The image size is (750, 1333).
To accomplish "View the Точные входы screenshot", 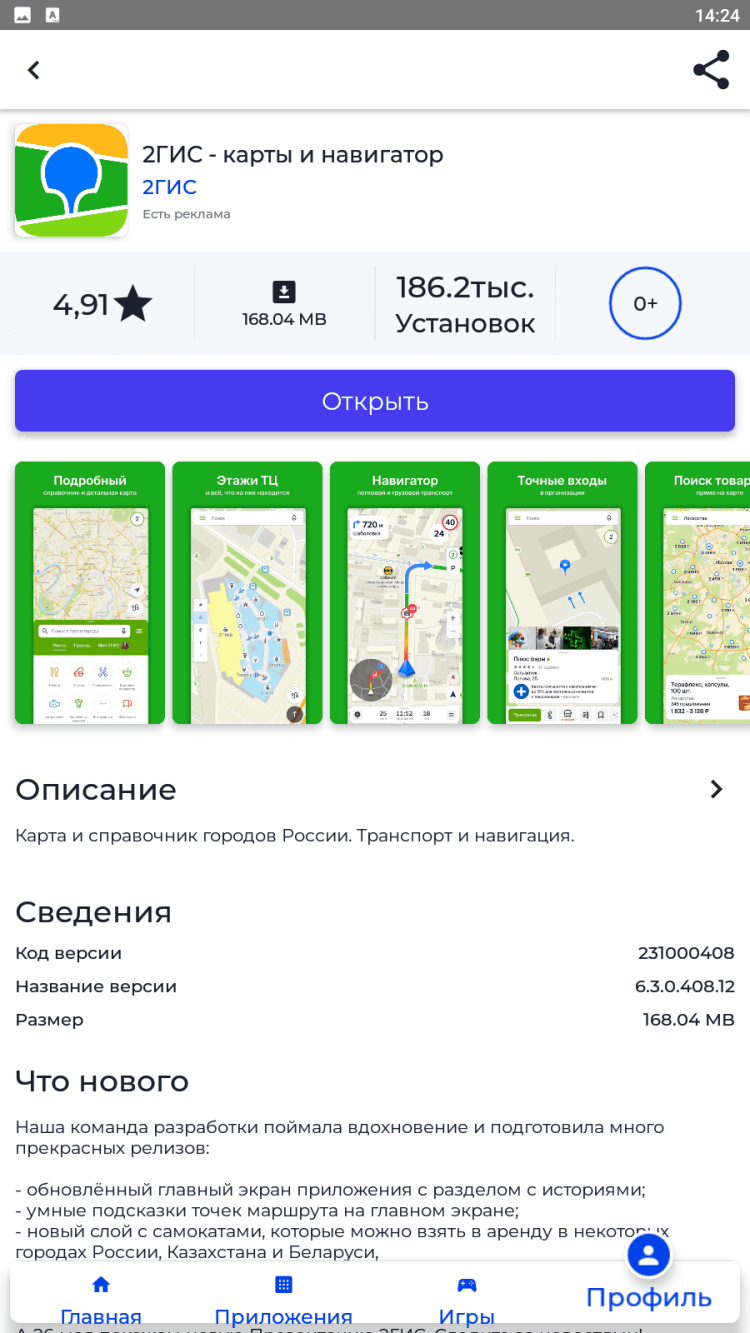I will [x=562, y=592].
